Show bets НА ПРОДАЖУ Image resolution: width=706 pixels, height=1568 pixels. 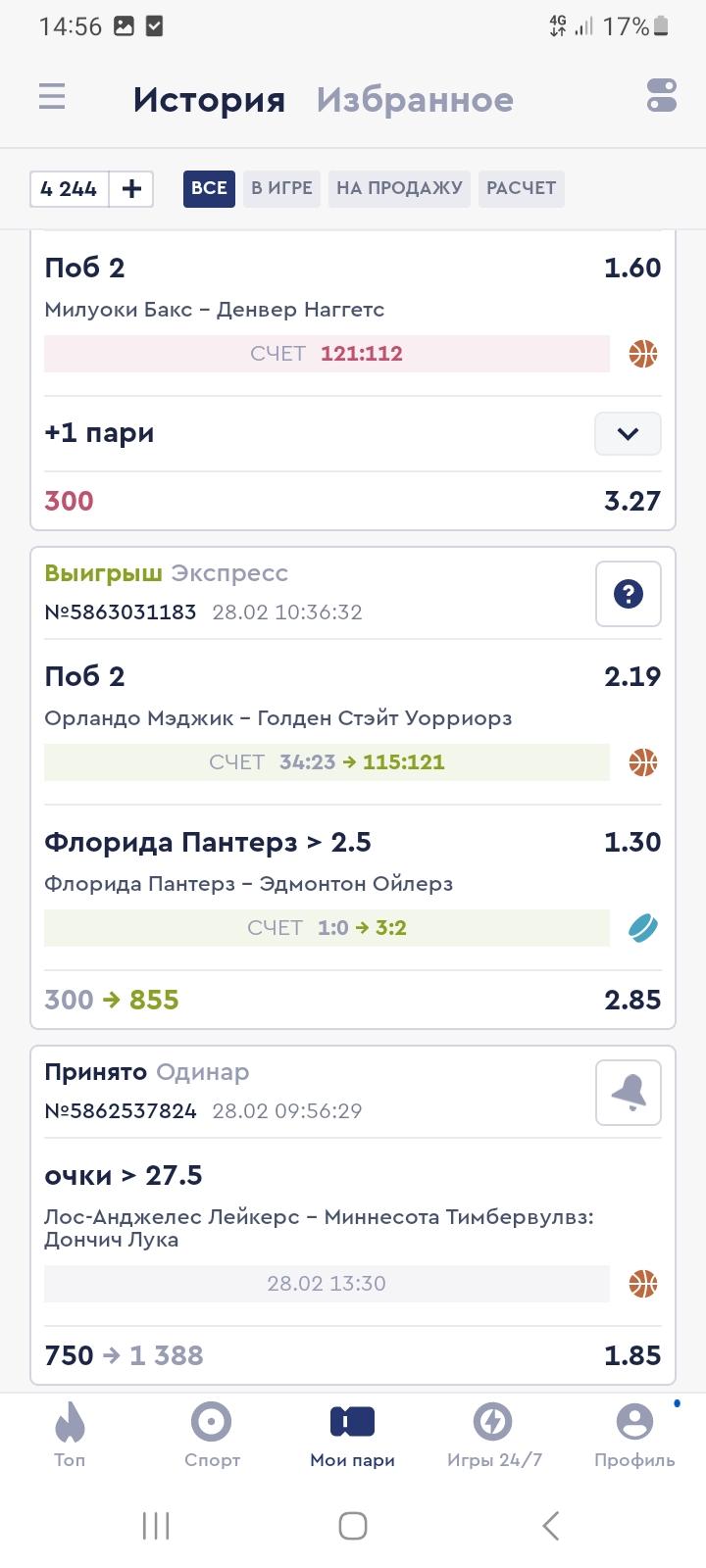399,188
